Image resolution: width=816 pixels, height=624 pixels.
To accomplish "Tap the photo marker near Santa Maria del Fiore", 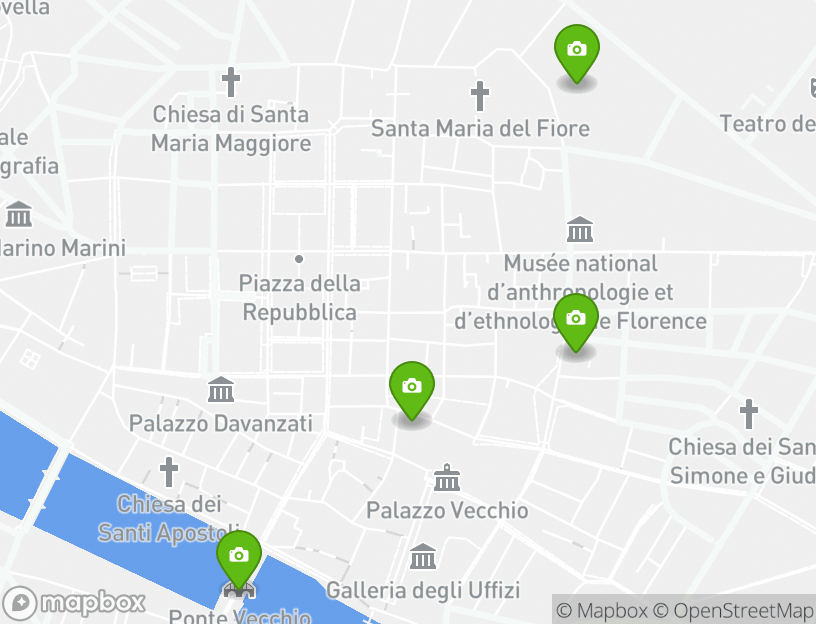I will click(x=576, y=51).
